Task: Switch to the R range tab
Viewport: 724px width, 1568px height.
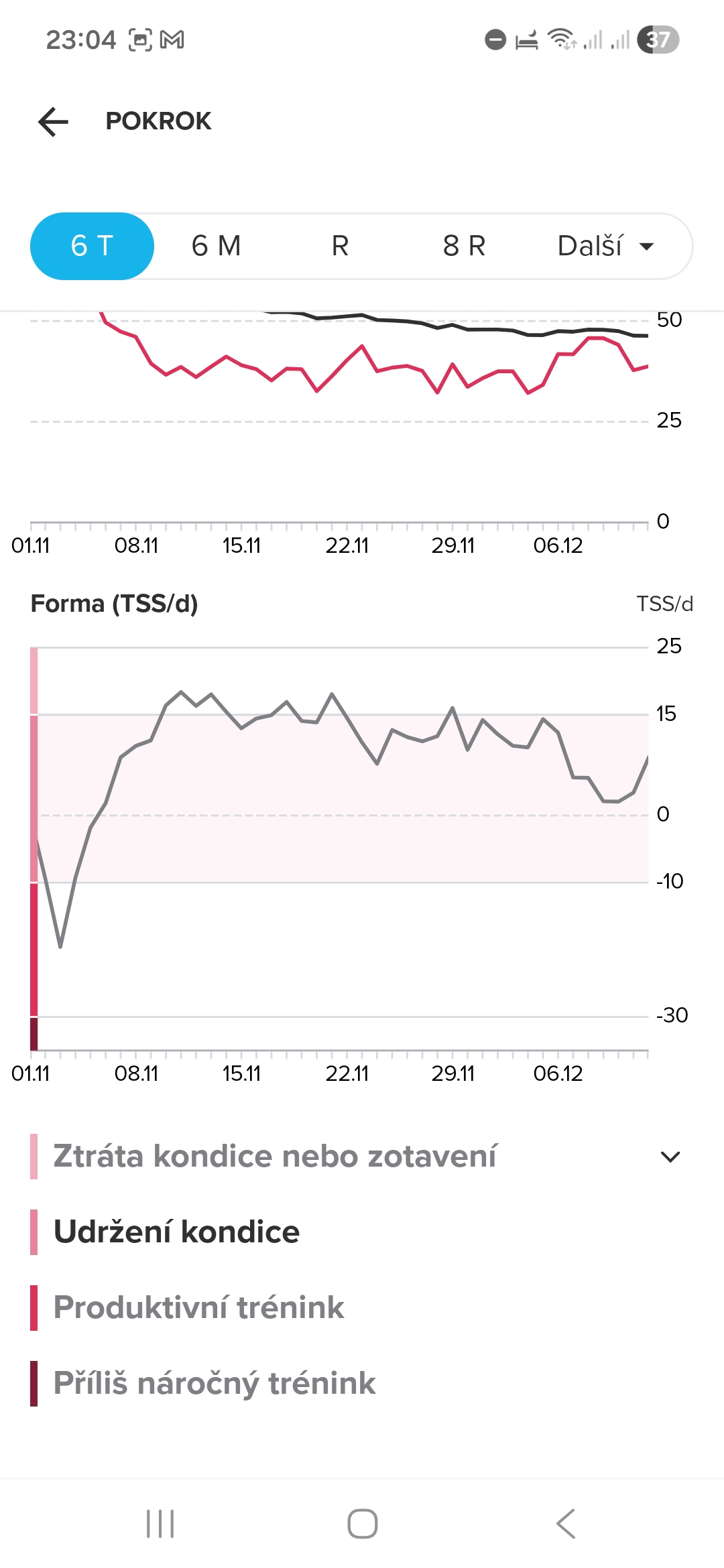Action: click(340, 246)
